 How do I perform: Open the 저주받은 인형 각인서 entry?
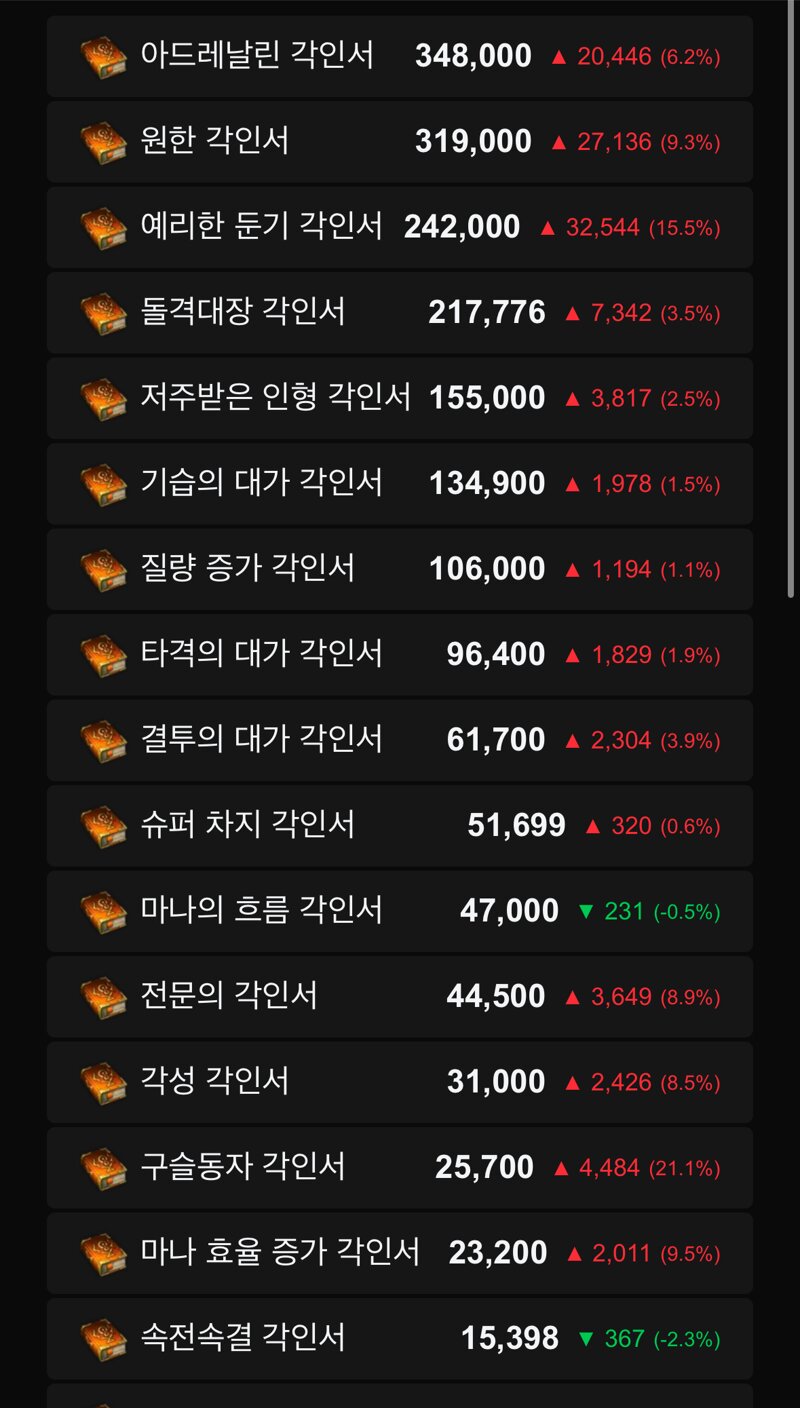pyautogui.click(x=400, y=398)
